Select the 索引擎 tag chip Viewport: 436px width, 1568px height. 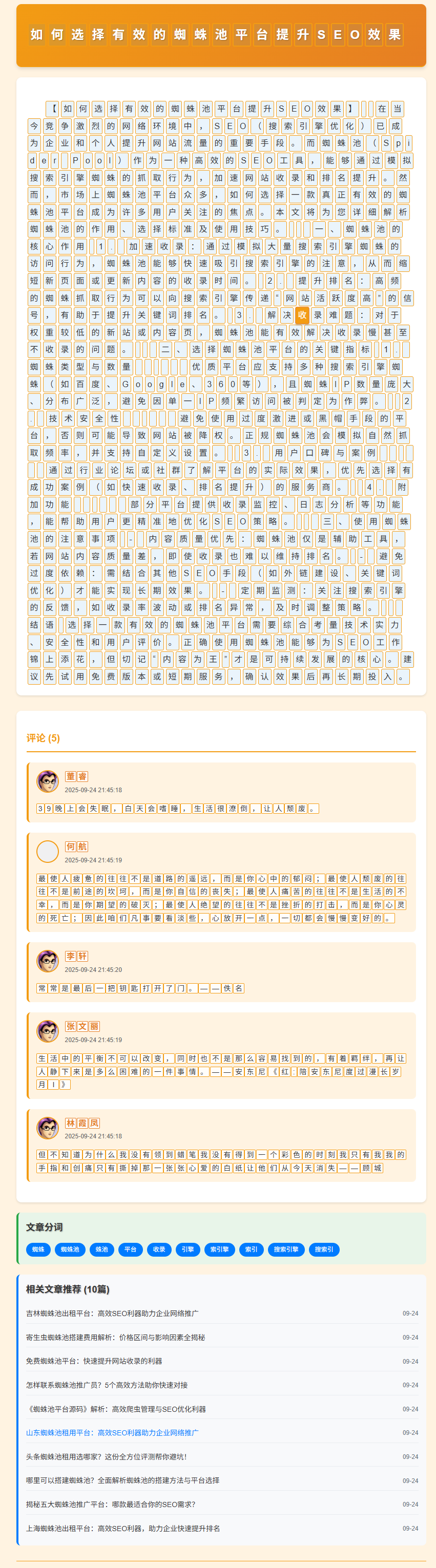[x=219, y=1249]
